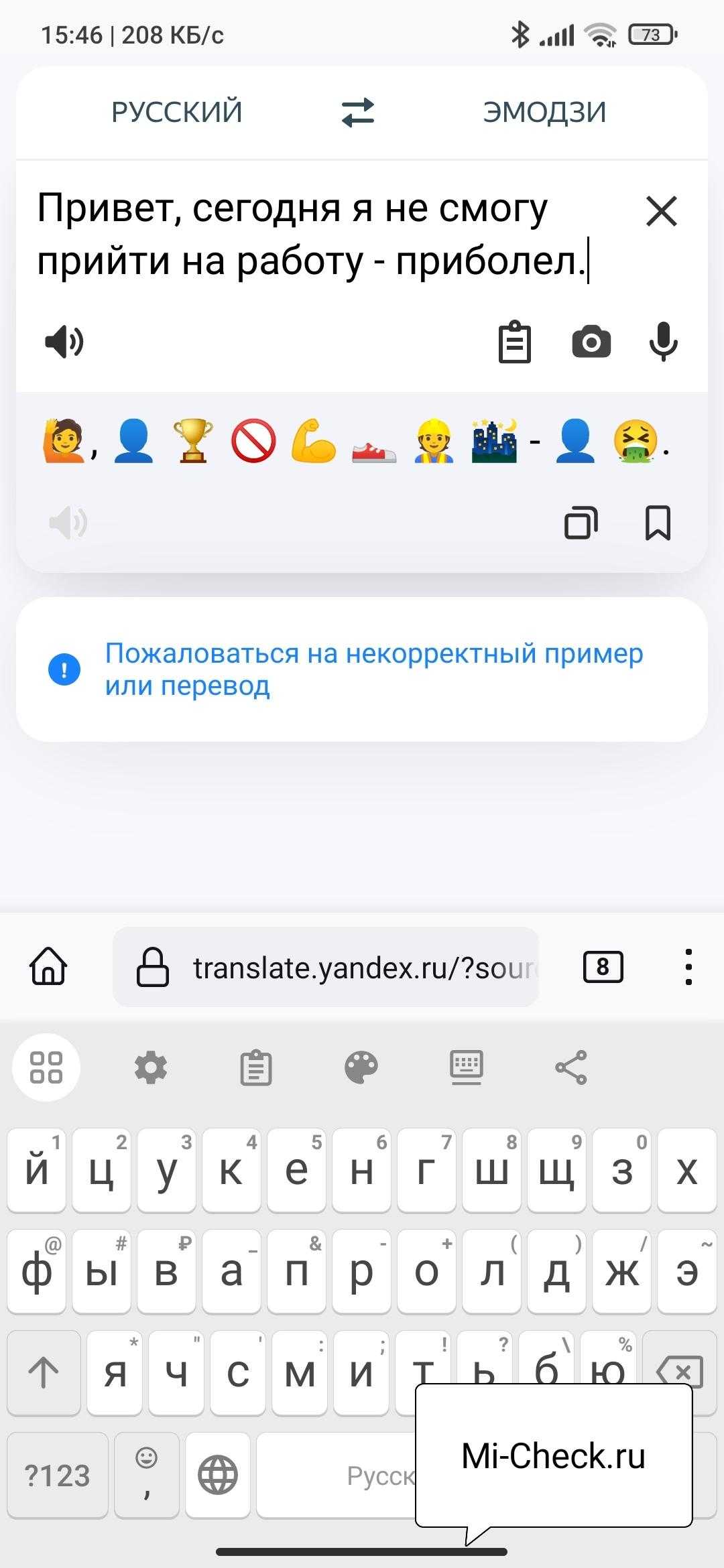Listen to the source text pronunciation

point(64,342)
